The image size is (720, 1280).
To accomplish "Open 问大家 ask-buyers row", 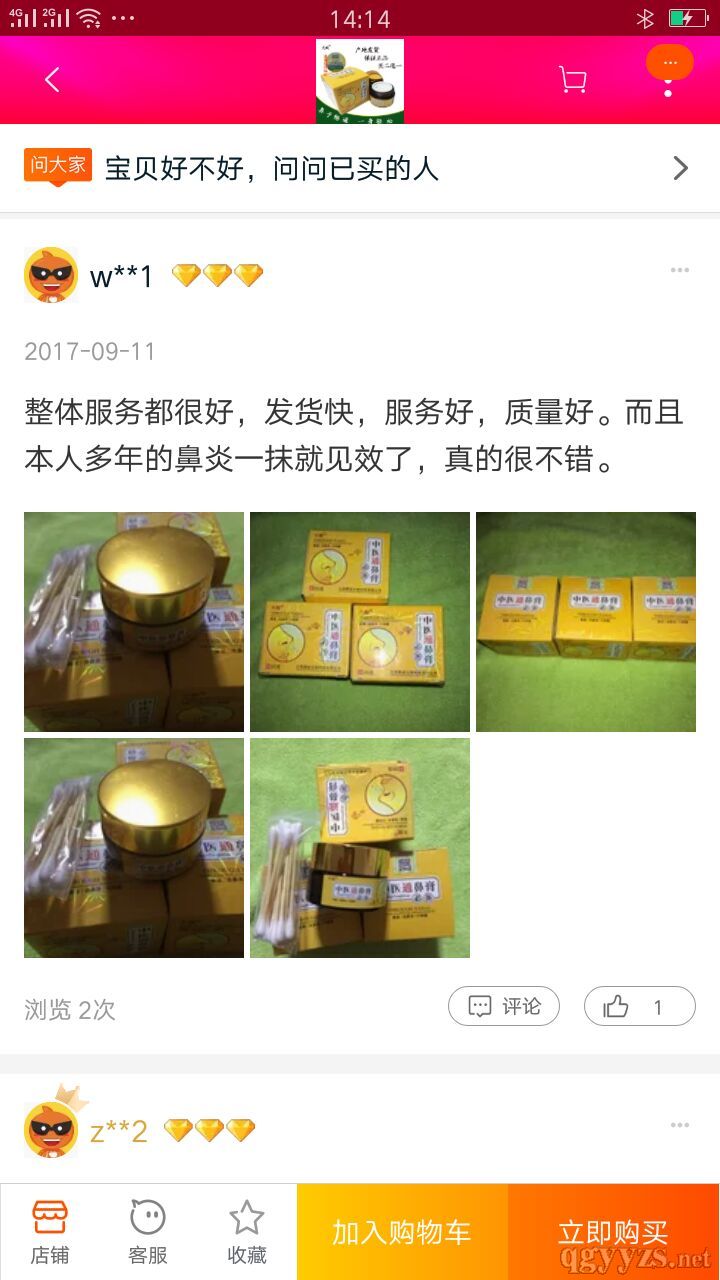I will click(x=360, y=168).
